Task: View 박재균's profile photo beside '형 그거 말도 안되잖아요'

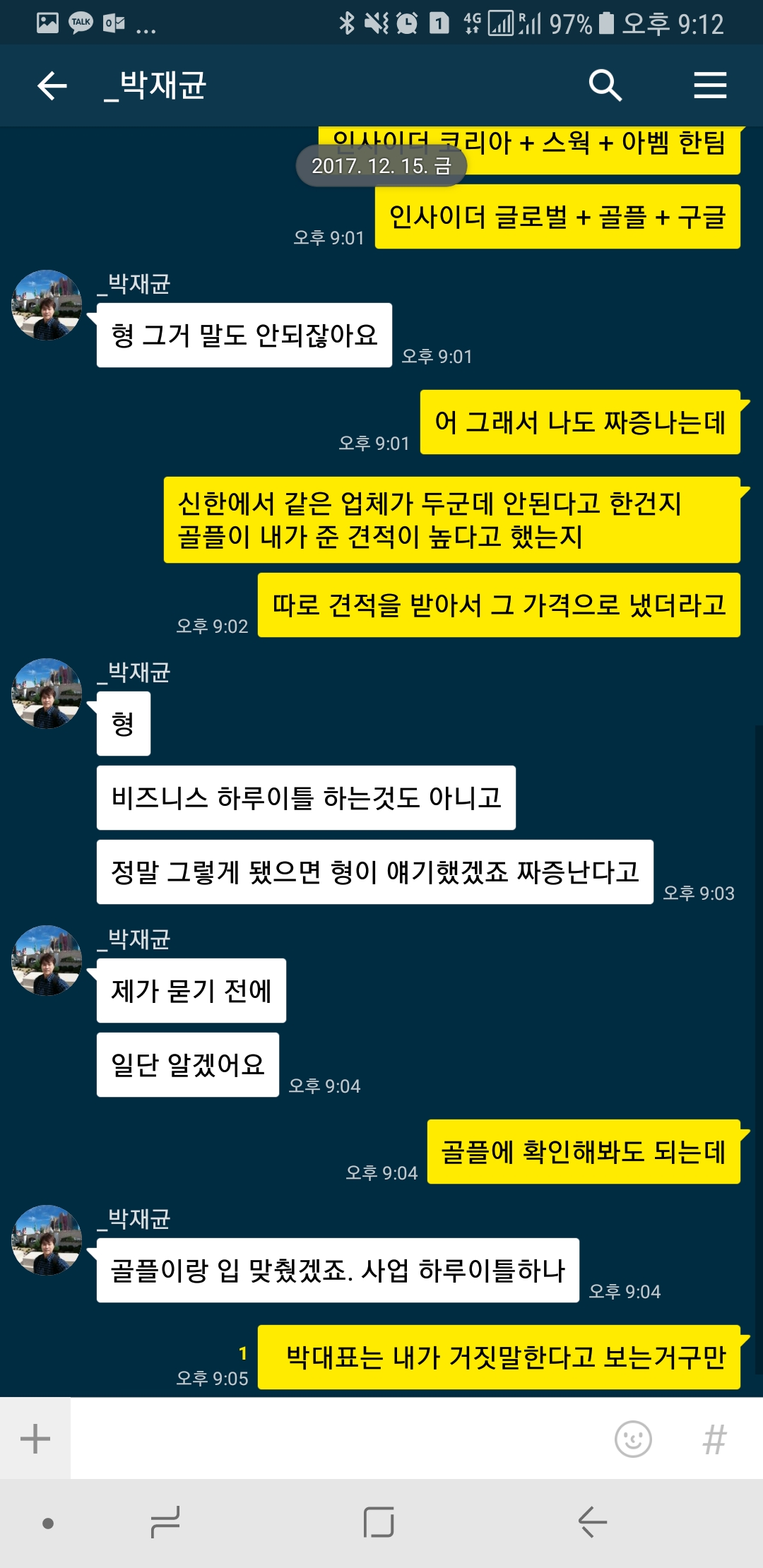Action: (x=47, y=305)
